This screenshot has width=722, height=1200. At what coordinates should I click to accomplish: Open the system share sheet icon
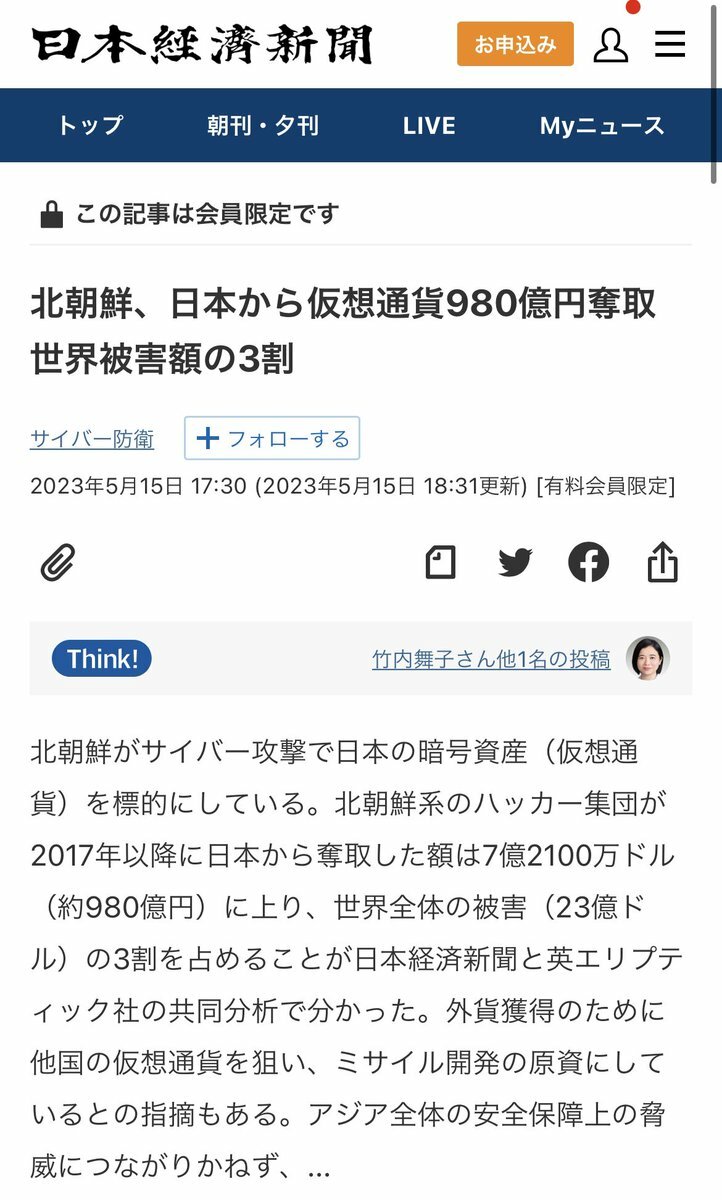point(662,563)
